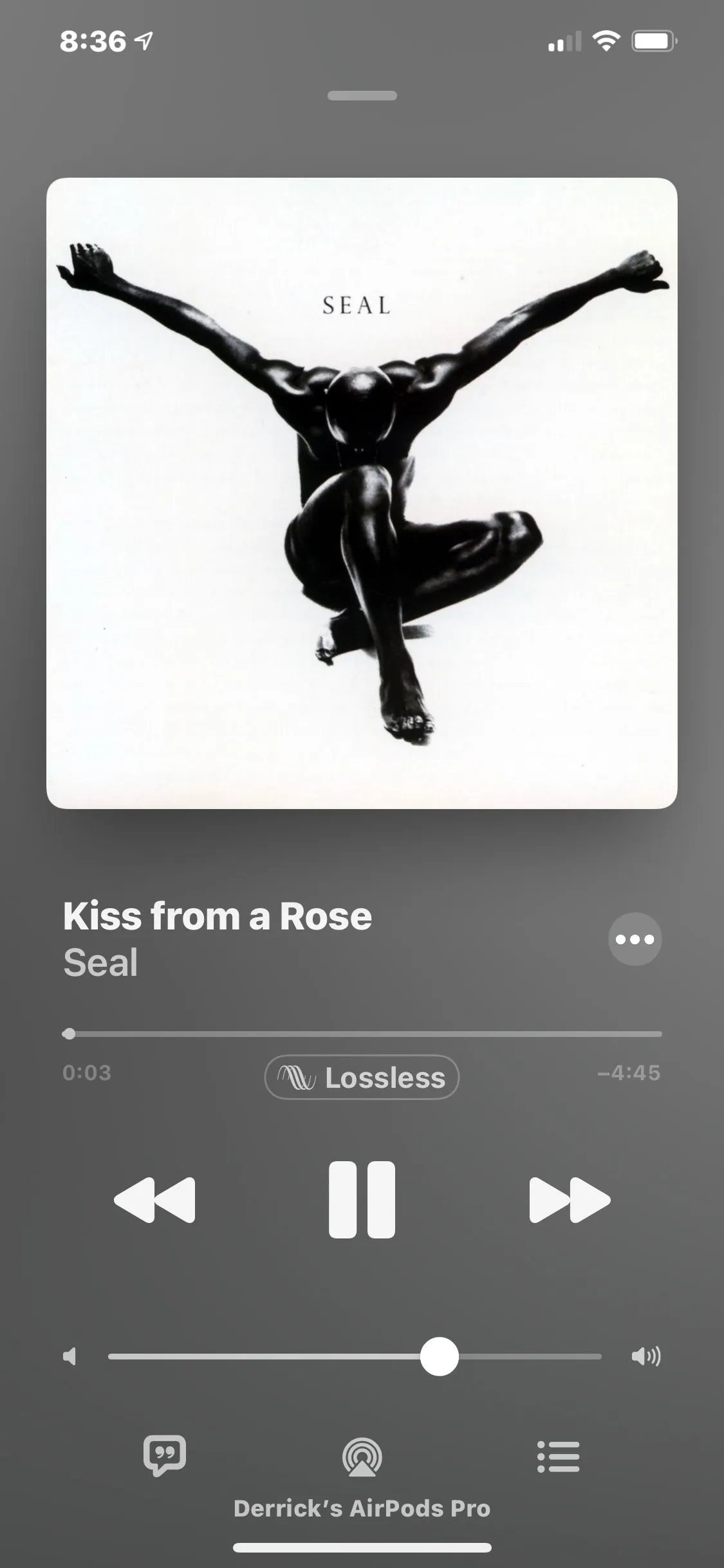Screen dimensions: 724x1568
Task: Show song lyrics
Action: [165, 1455]
